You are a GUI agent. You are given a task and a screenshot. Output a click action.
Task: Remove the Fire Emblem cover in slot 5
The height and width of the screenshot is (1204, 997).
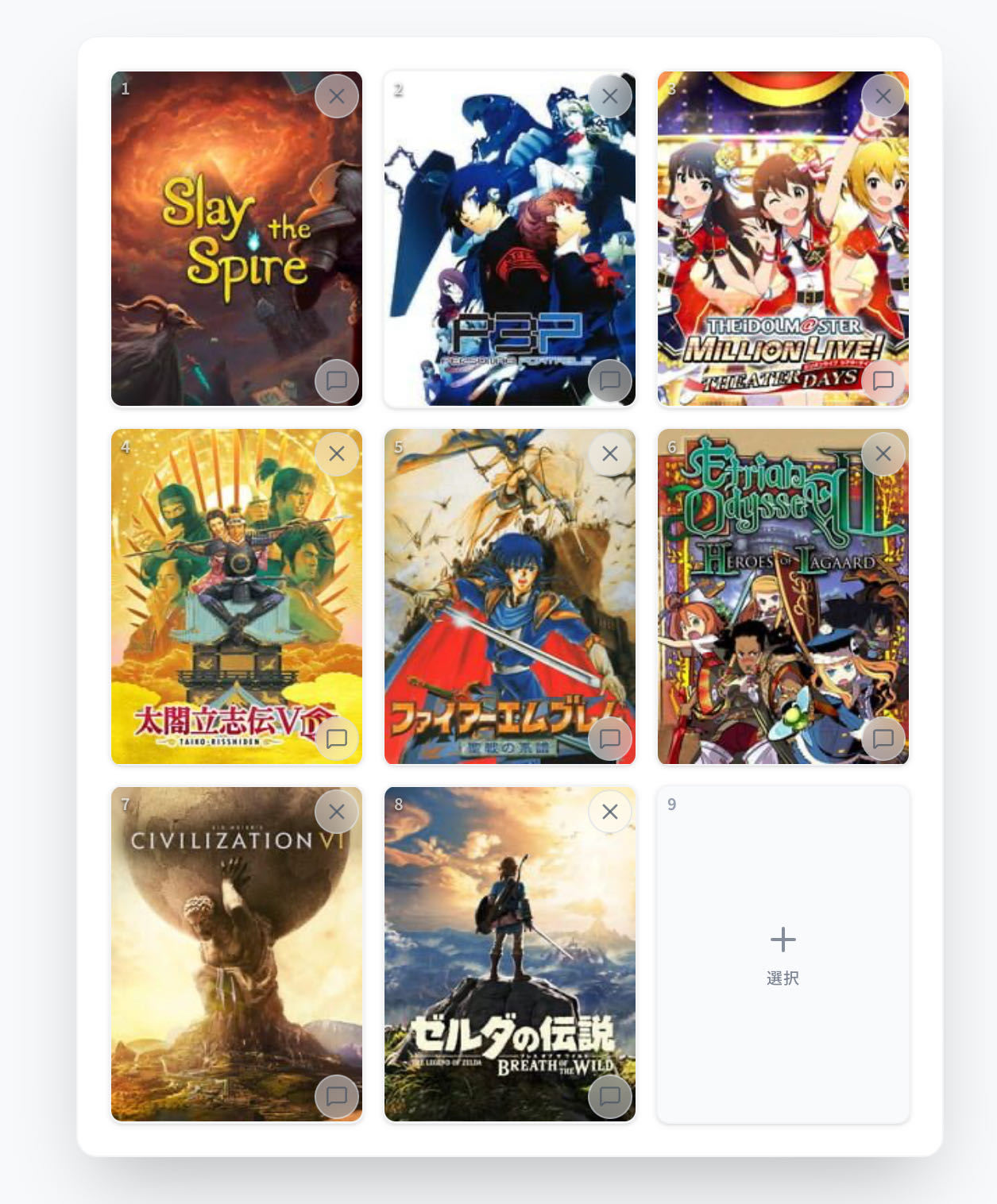[x=610, y=453]
